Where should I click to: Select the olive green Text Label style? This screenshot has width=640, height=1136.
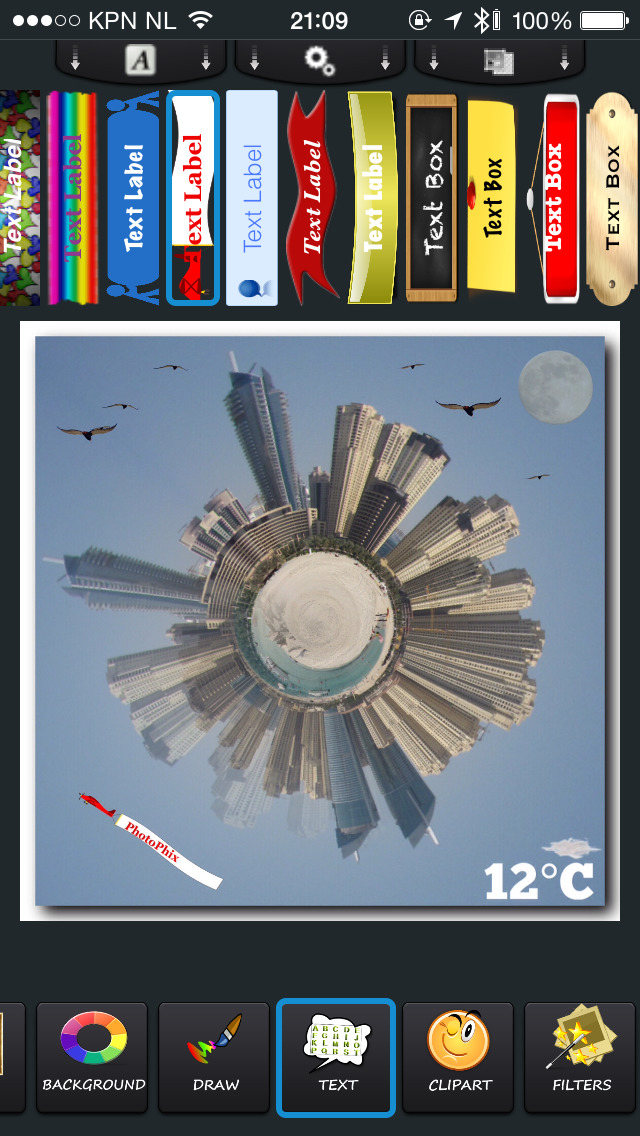[372, 197]
